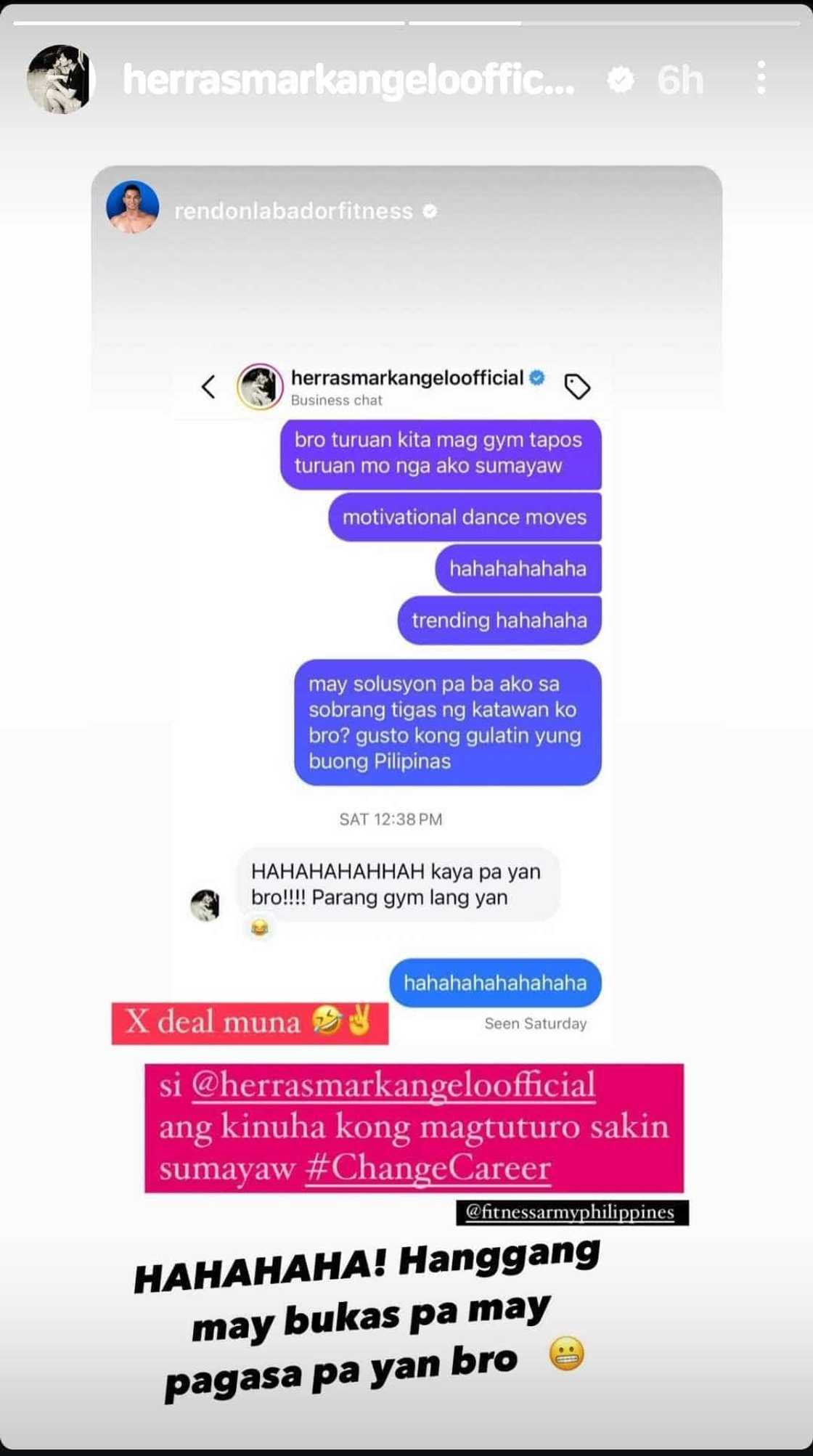Open herrasmarkangeloofficial's profile picture
Screen dimensions: 813x1456
(x=60, y=79)
